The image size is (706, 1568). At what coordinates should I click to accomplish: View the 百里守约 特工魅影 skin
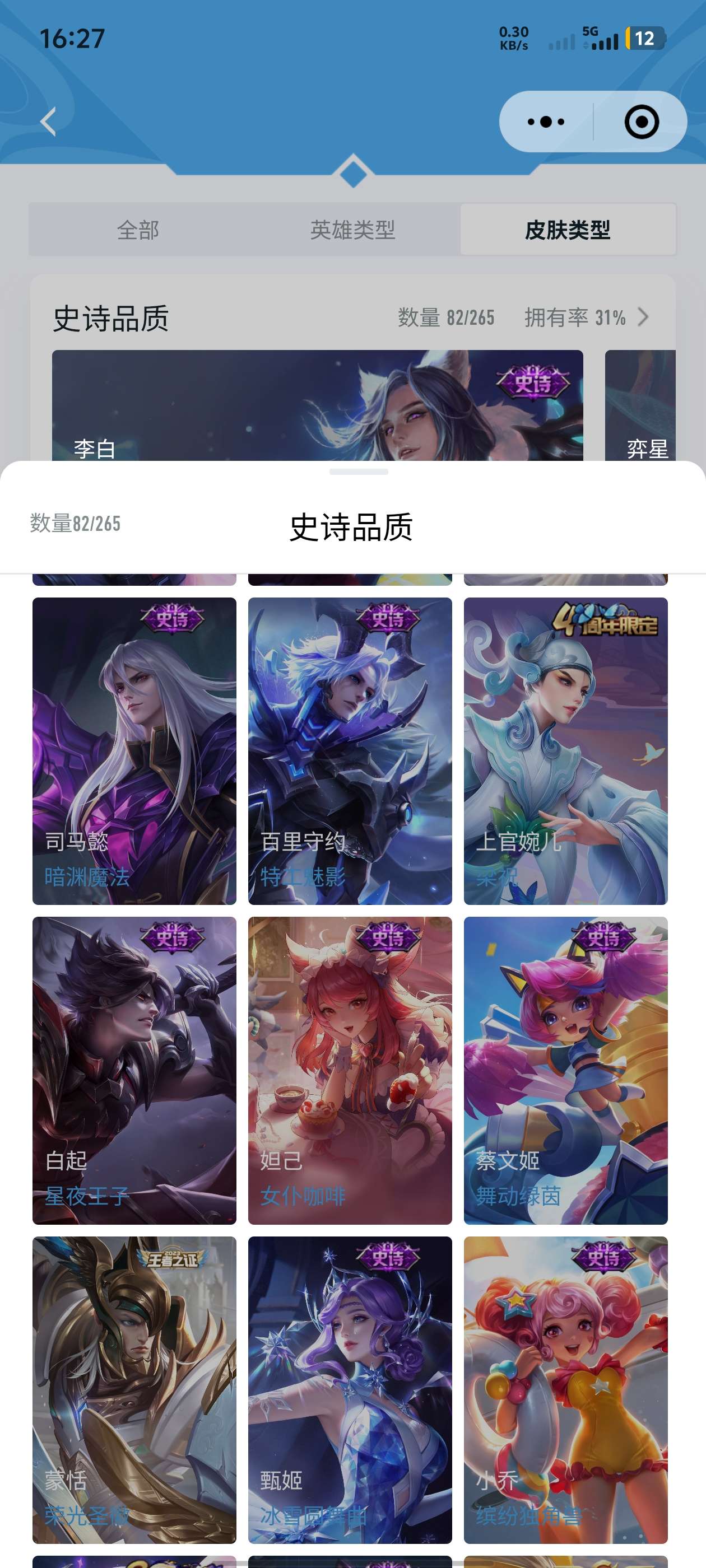pos(350,750)
